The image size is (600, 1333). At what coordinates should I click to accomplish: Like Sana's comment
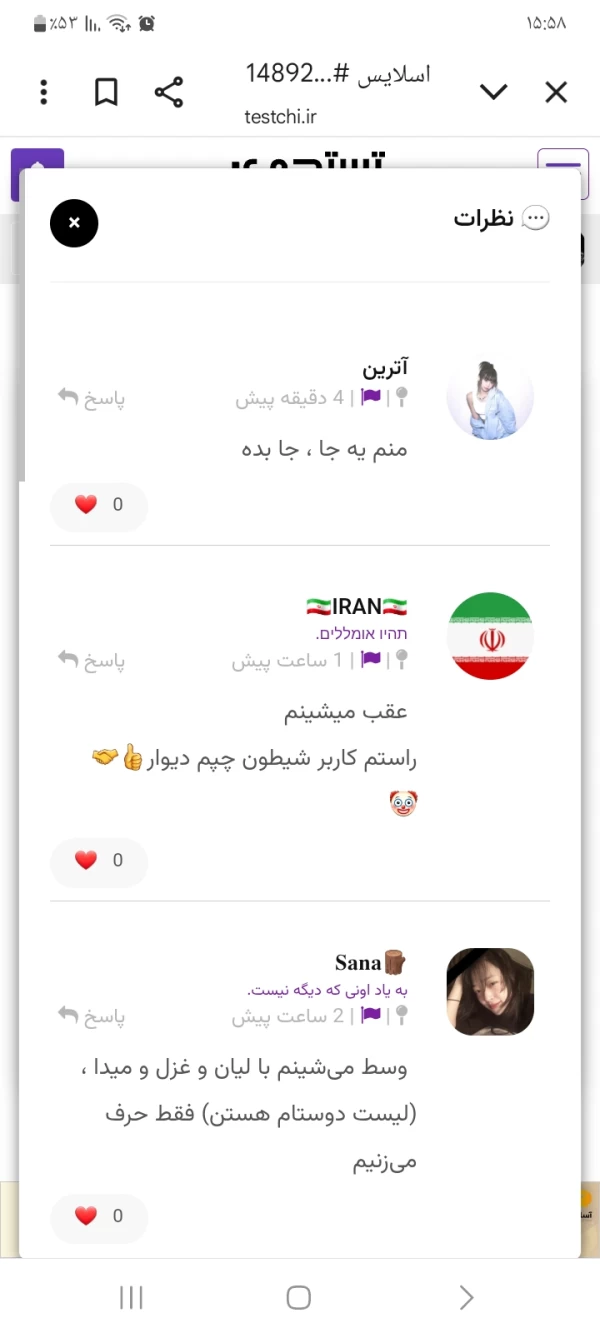(98, 1216)
